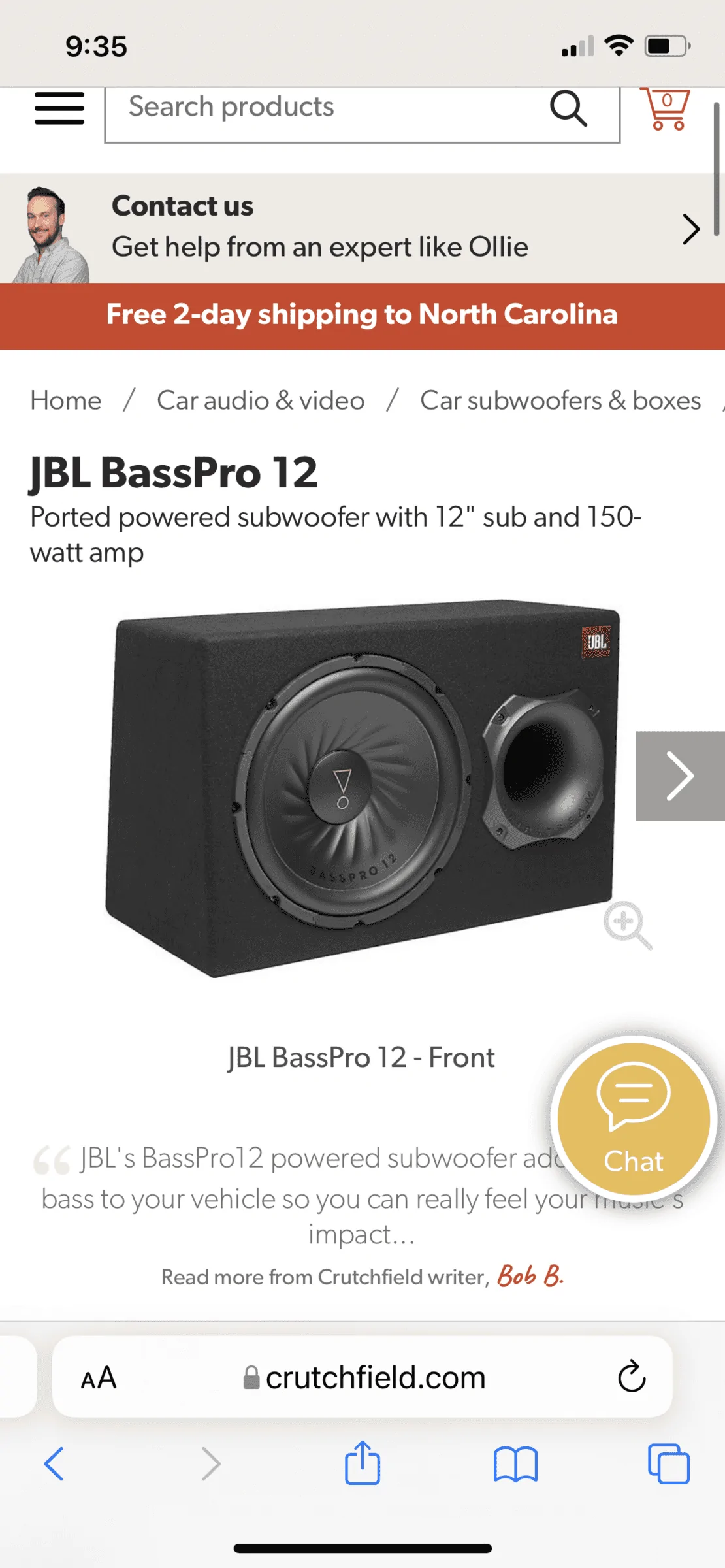Share this page
The image size is (725, 1568).
362,1462
